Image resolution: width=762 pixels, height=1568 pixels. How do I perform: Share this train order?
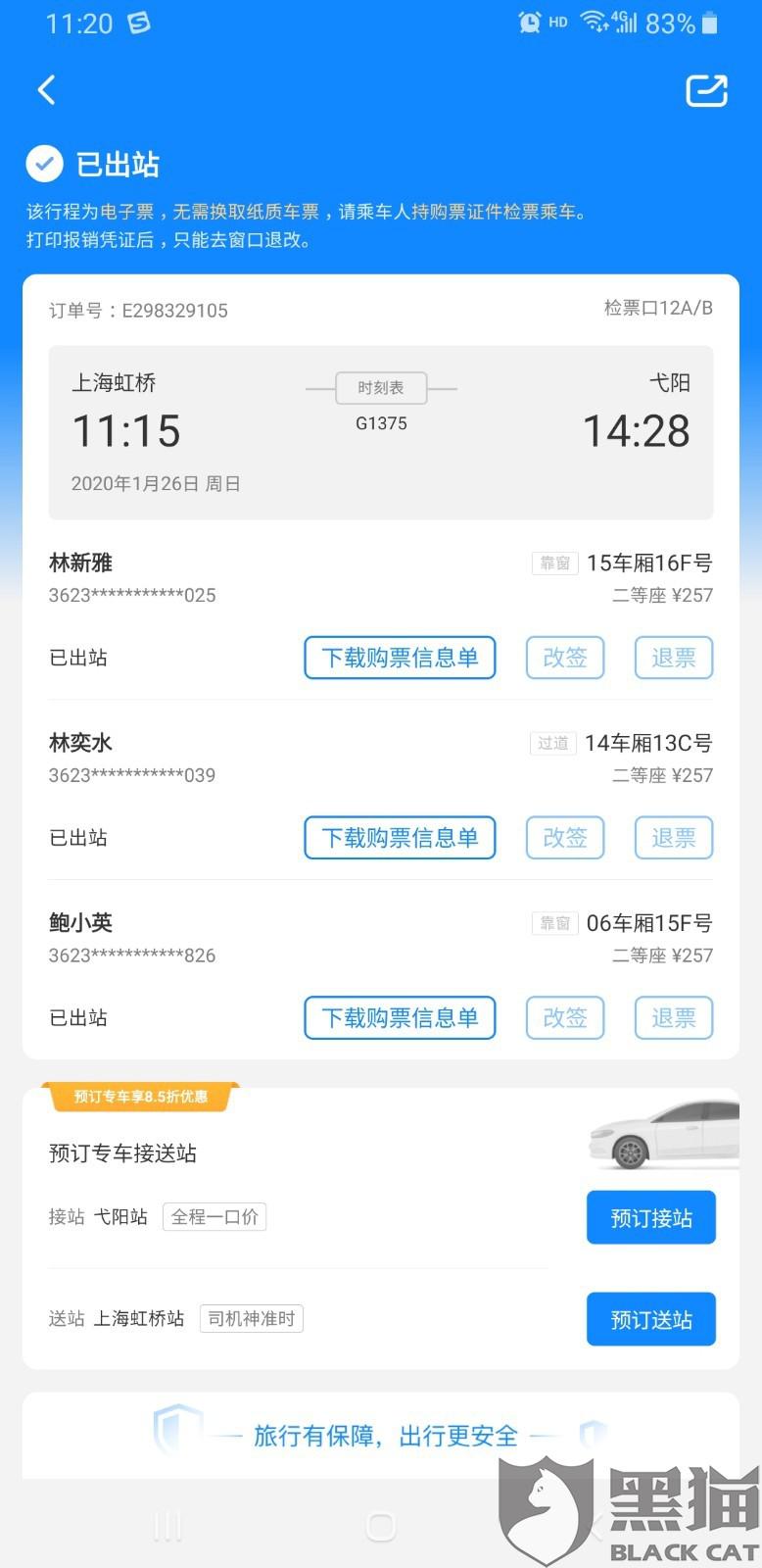(706, 90)
